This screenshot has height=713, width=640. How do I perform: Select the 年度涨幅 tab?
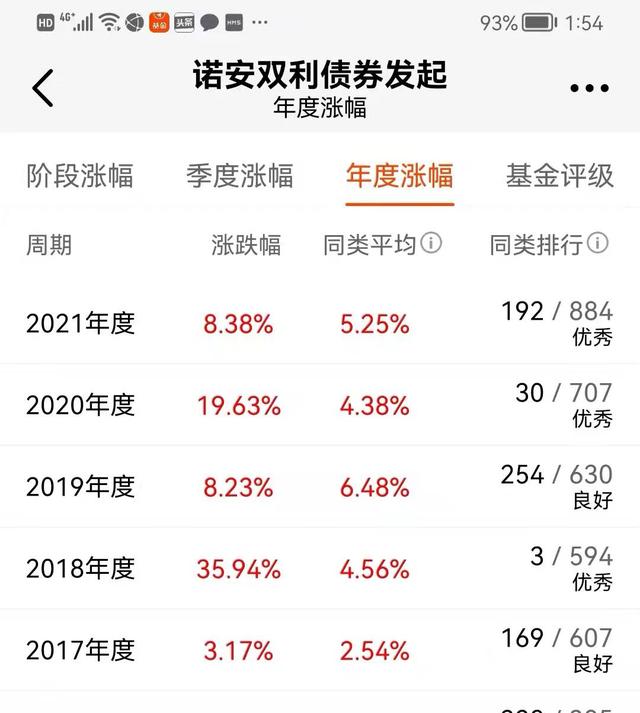(x=399, y=176)
